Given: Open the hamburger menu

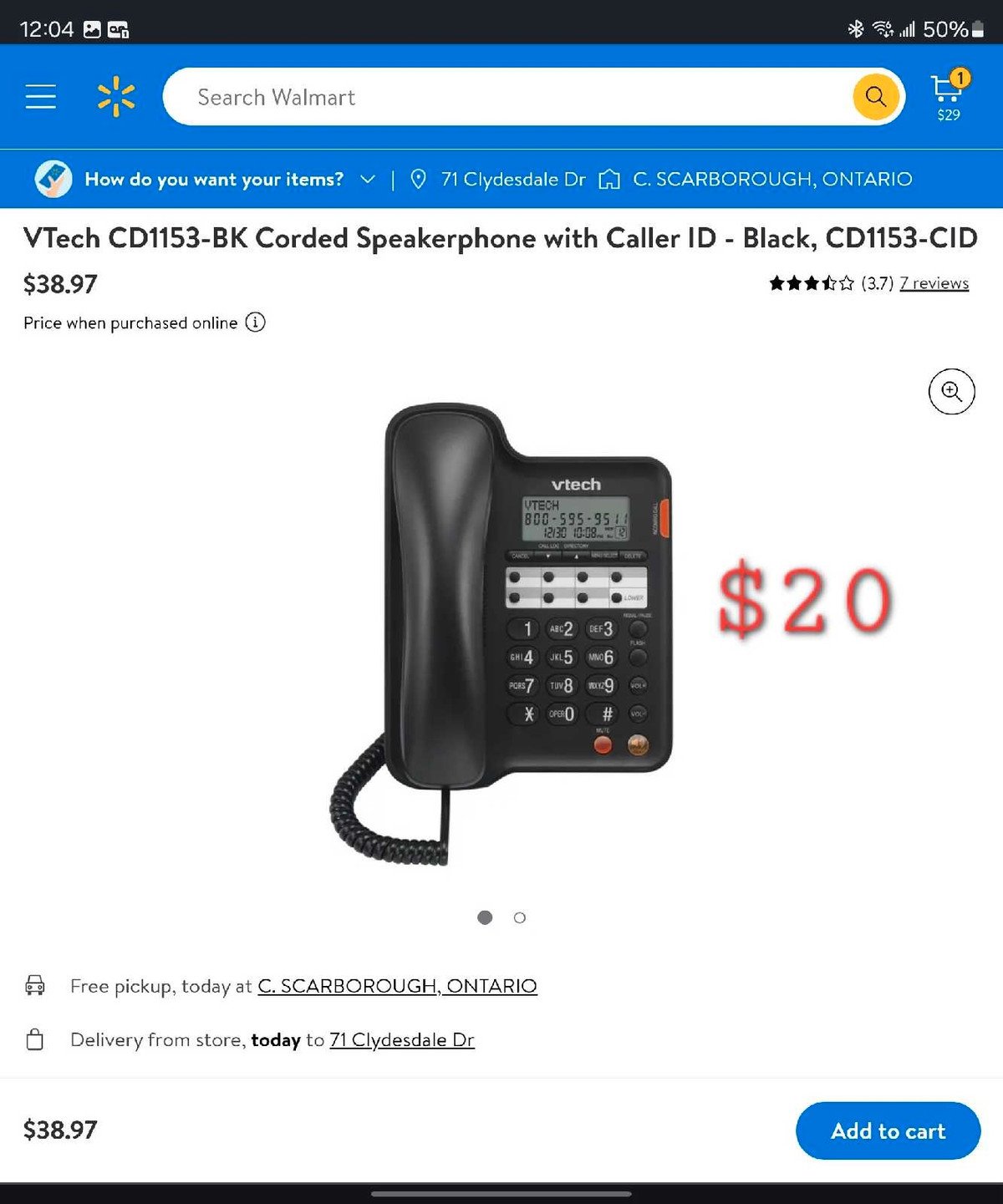Looking at the screenshot, I should pos(40,97).
